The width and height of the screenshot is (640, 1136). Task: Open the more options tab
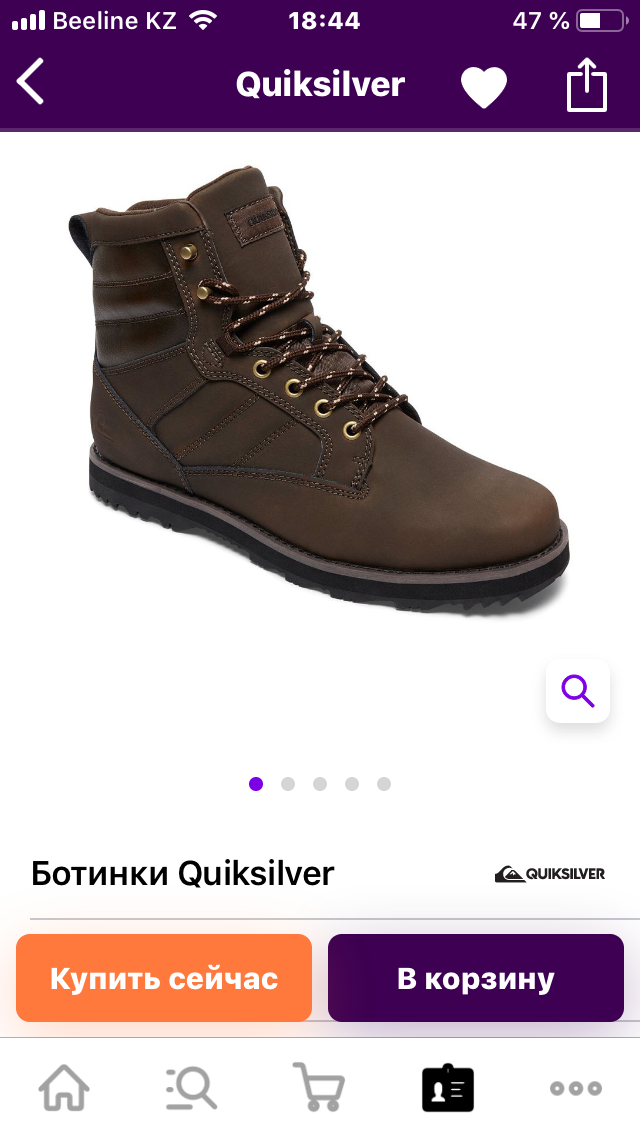coord(576,1087)
